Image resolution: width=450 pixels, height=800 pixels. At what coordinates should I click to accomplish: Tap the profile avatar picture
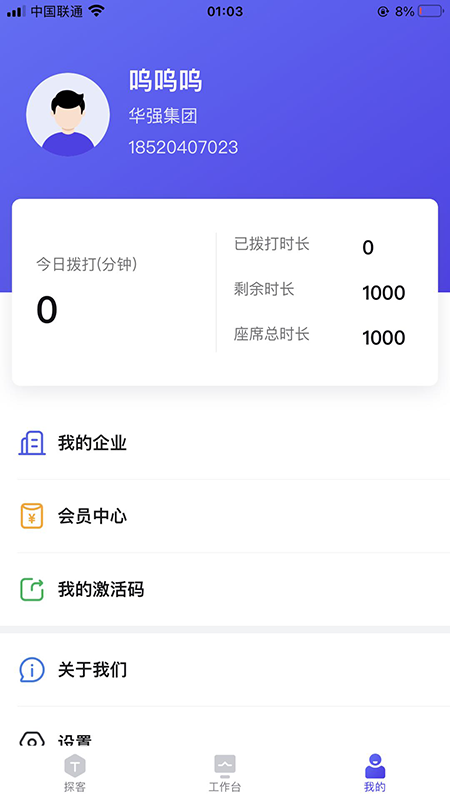[68, 114]
